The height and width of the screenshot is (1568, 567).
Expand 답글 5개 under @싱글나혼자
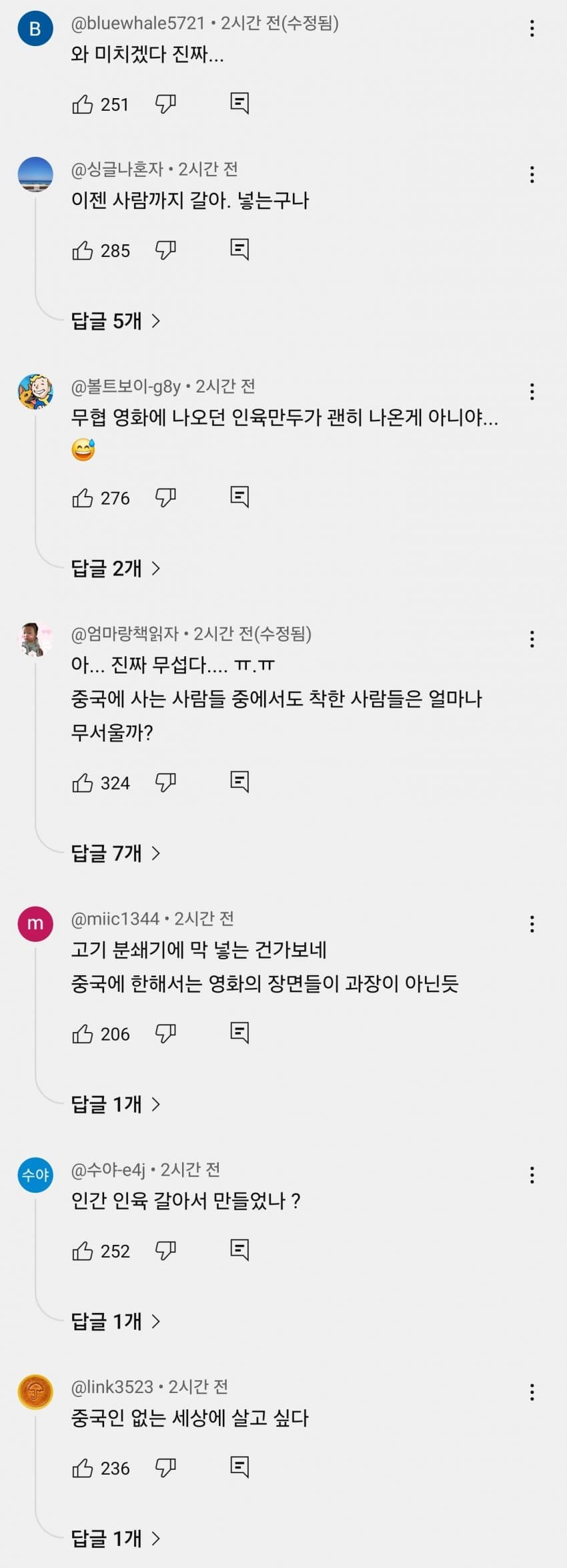115,321
